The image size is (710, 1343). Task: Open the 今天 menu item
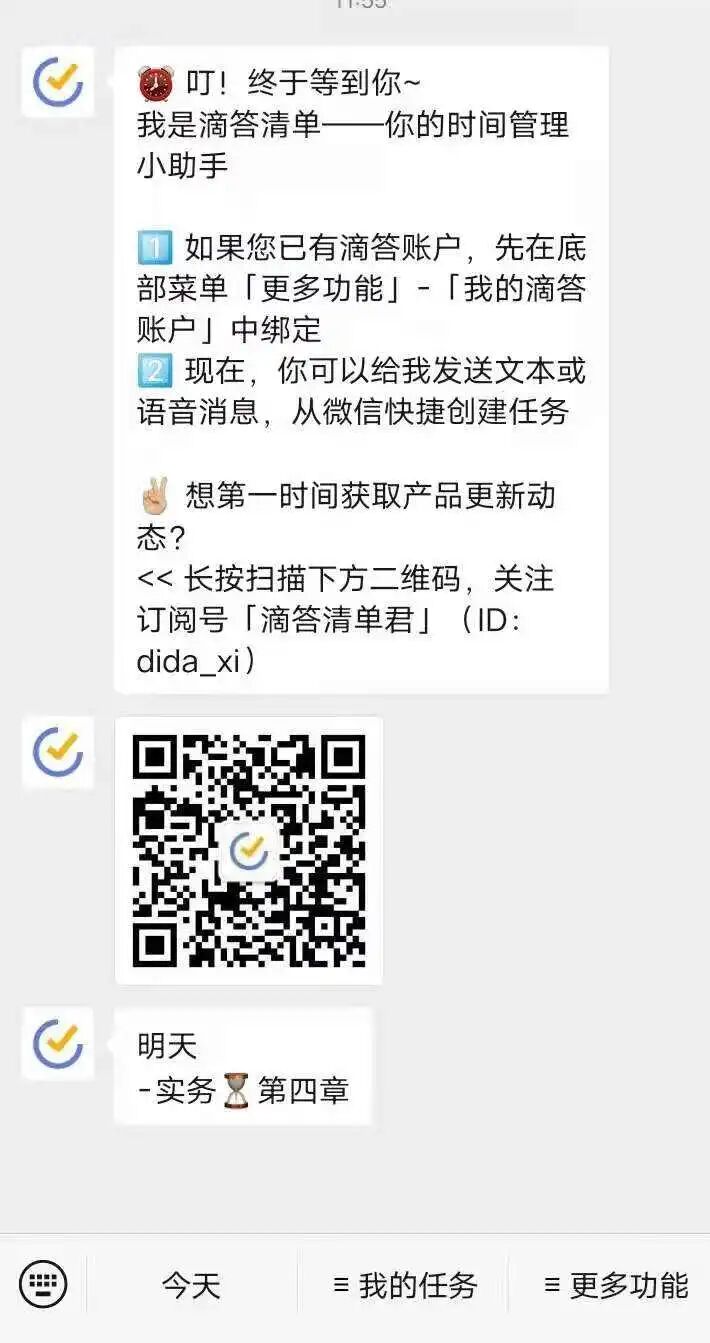pyautogui.click(x=191, y=1285)
